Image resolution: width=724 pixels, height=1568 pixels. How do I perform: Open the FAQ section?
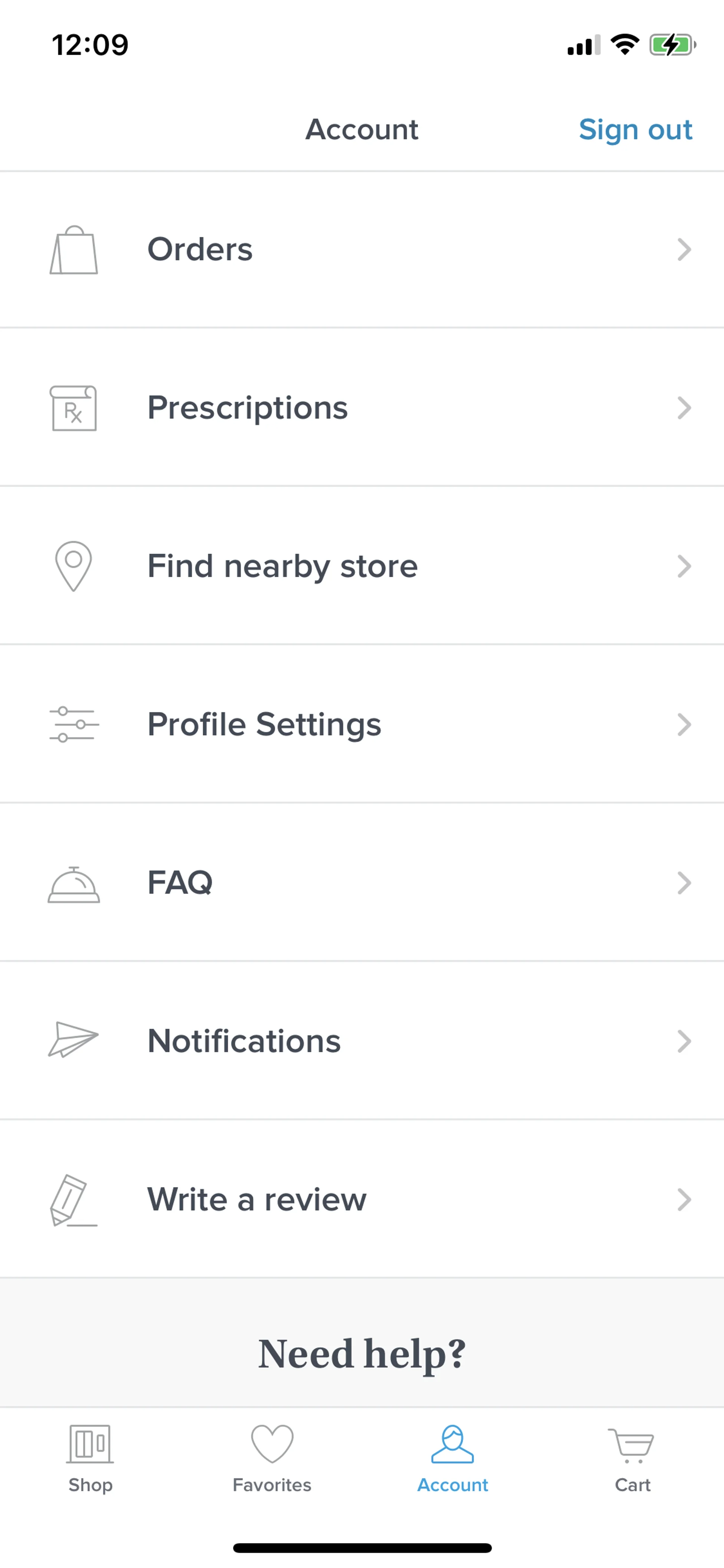click(362, 883)
